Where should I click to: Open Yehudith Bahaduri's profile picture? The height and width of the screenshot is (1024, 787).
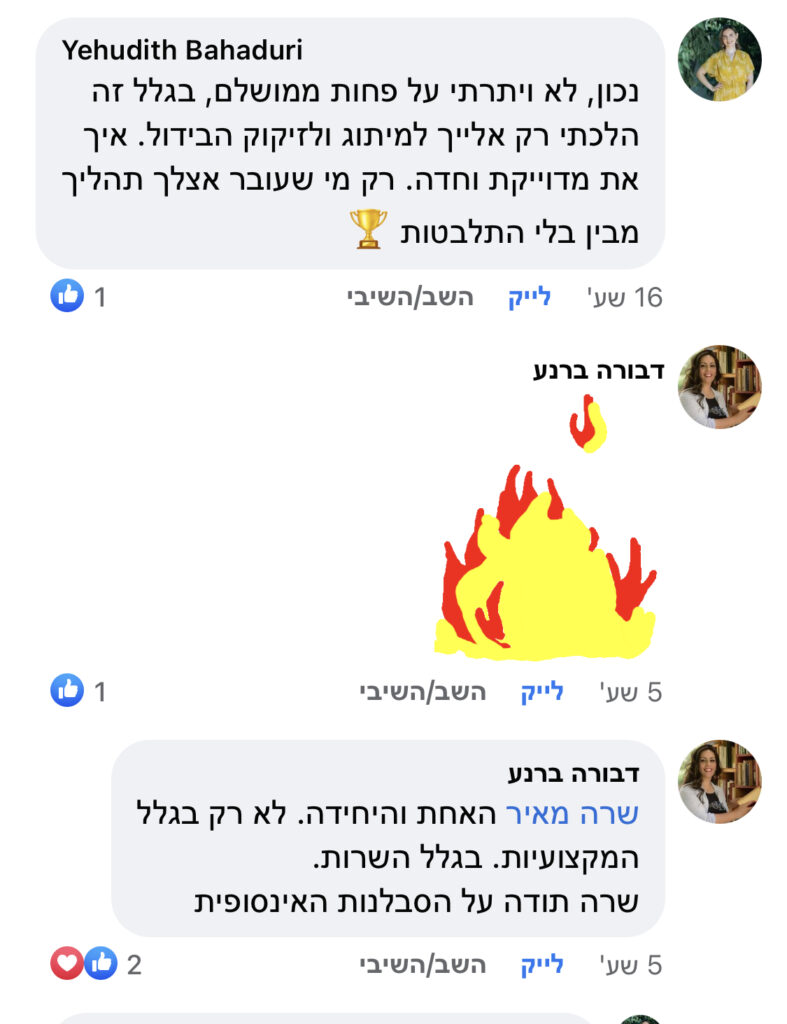click(x=719, y=59)
